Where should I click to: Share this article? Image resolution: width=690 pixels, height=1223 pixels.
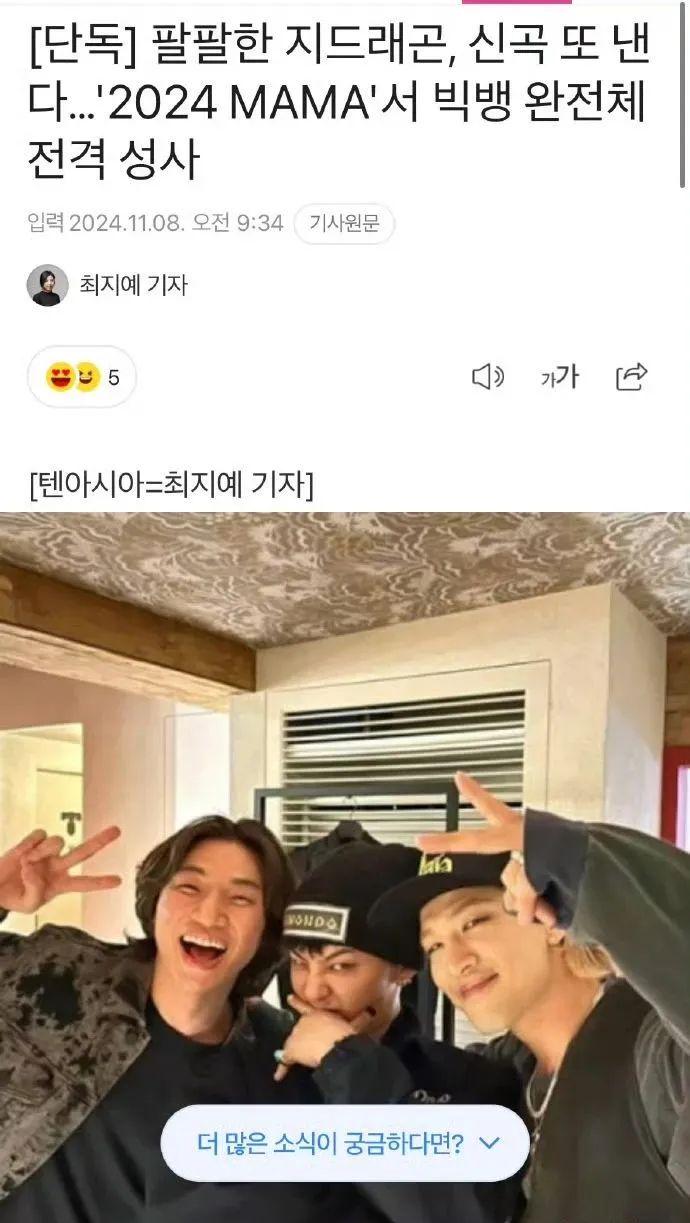point(633,376)
